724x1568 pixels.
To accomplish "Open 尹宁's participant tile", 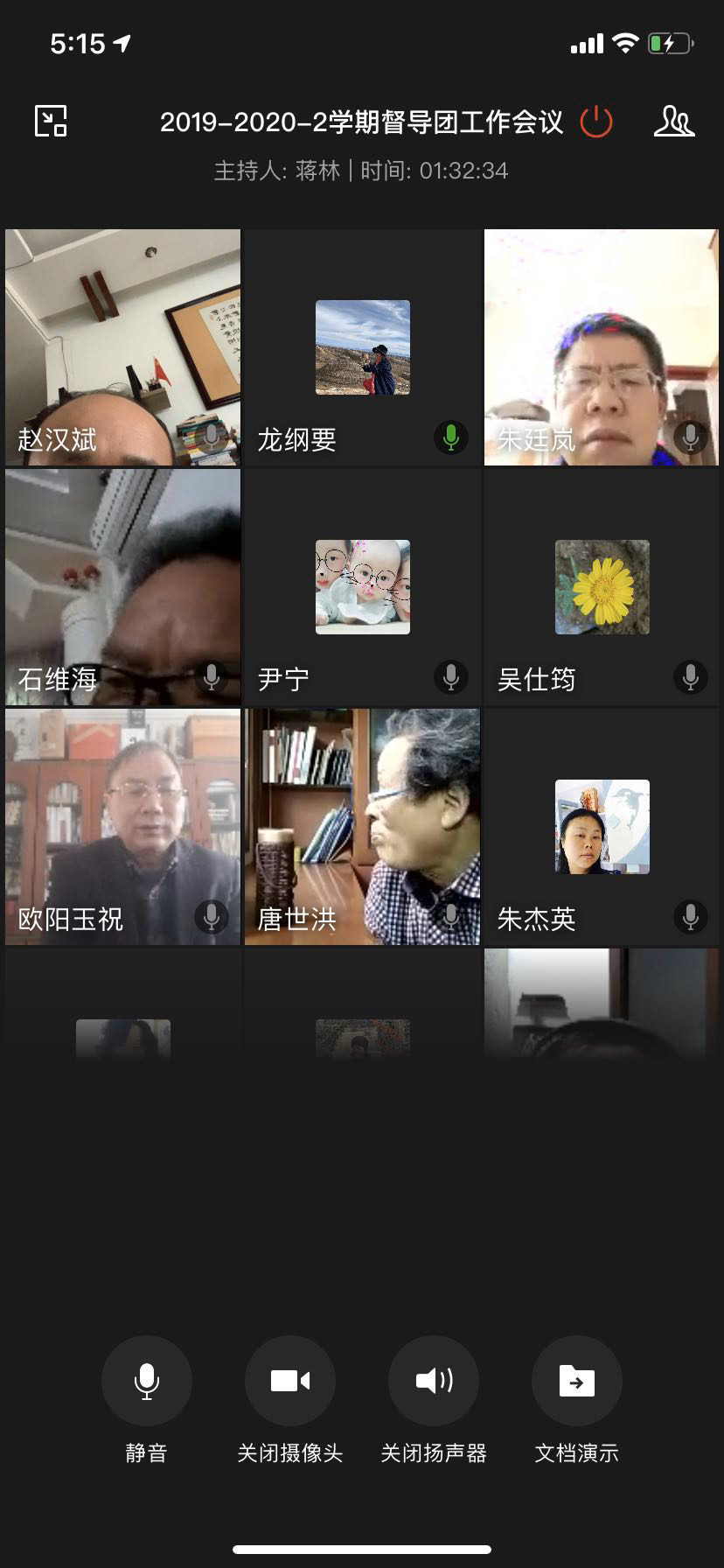I will click(362, 587).
